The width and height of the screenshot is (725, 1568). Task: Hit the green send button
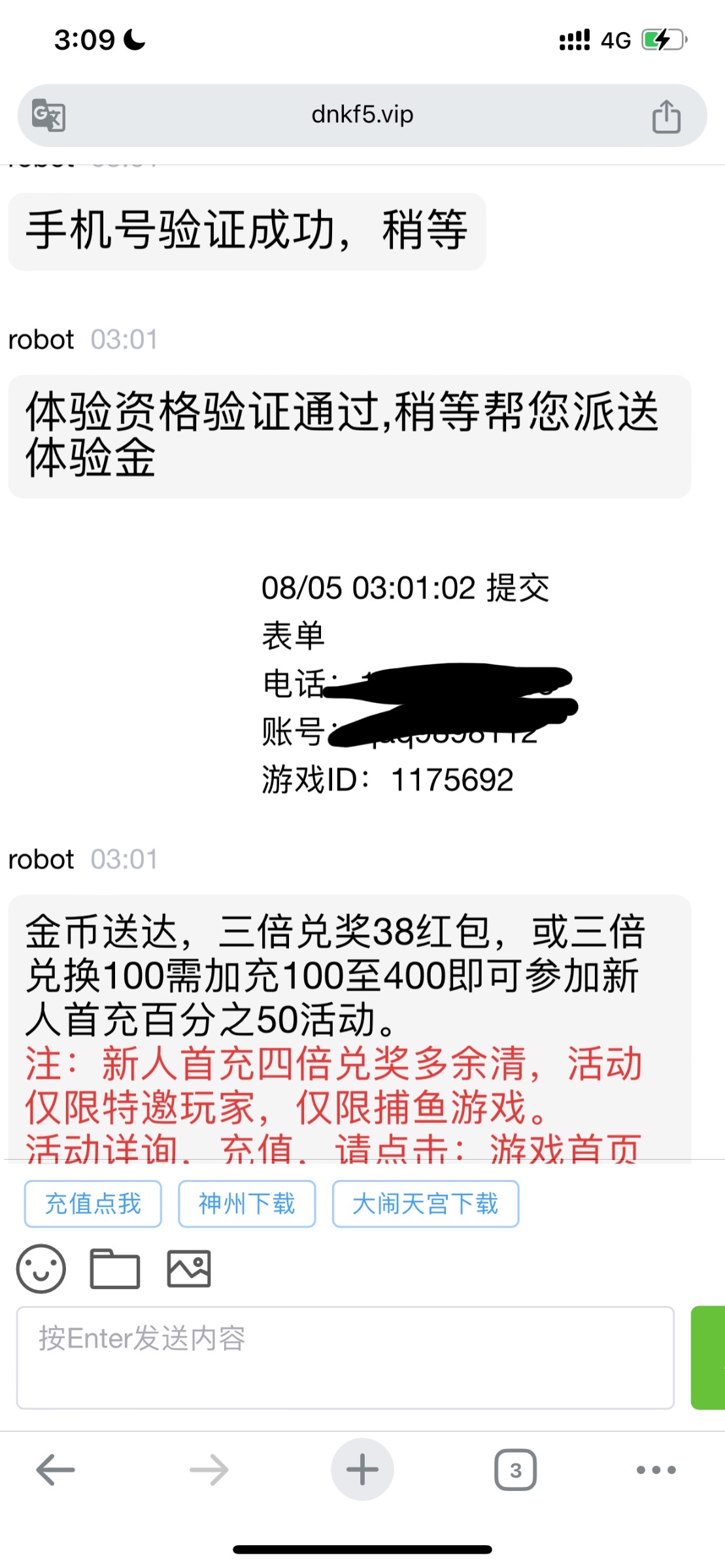(x=709, y=1358)
